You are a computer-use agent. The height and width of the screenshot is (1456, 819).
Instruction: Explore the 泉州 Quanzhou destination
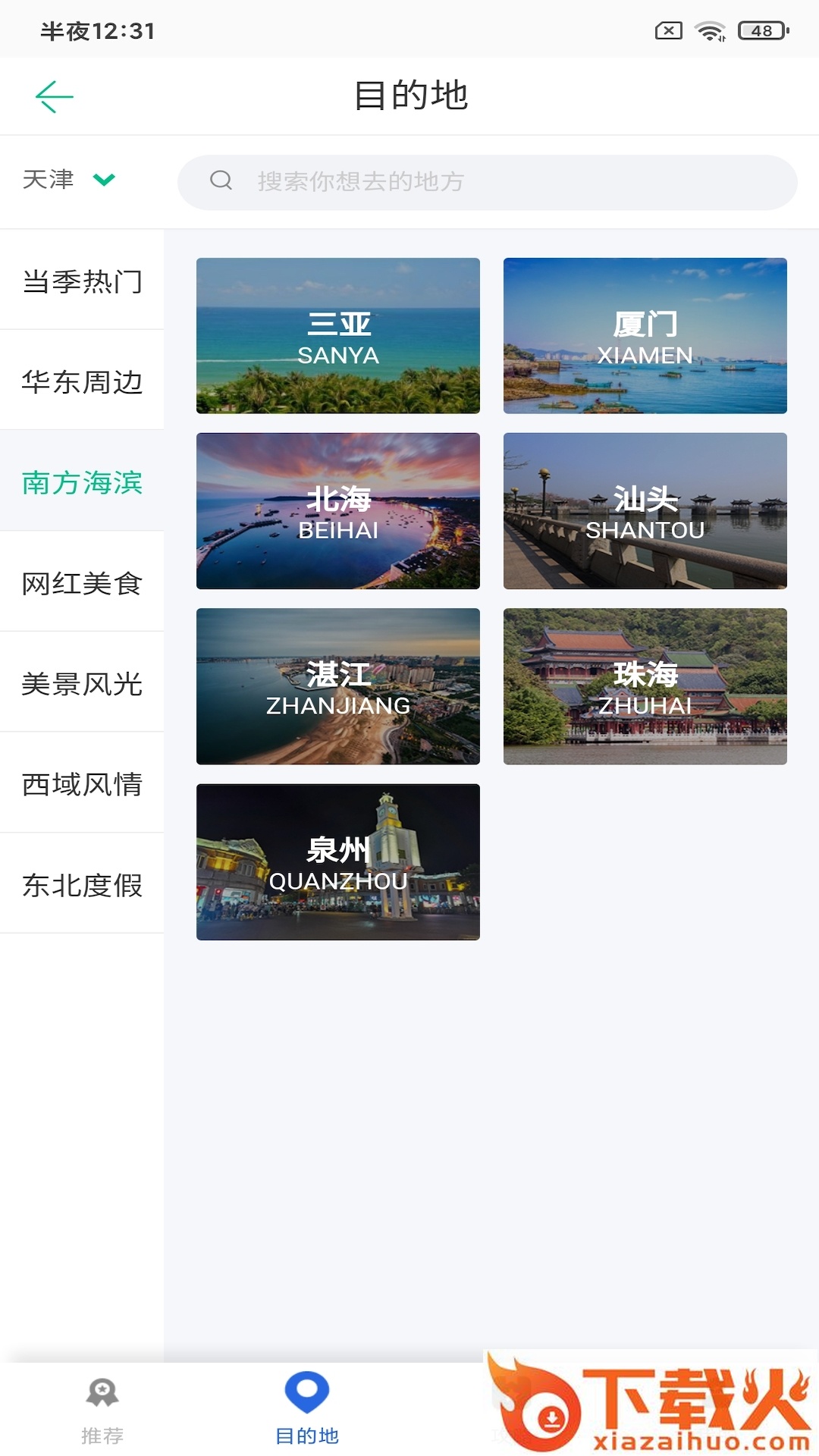click(x=338, y=862)
